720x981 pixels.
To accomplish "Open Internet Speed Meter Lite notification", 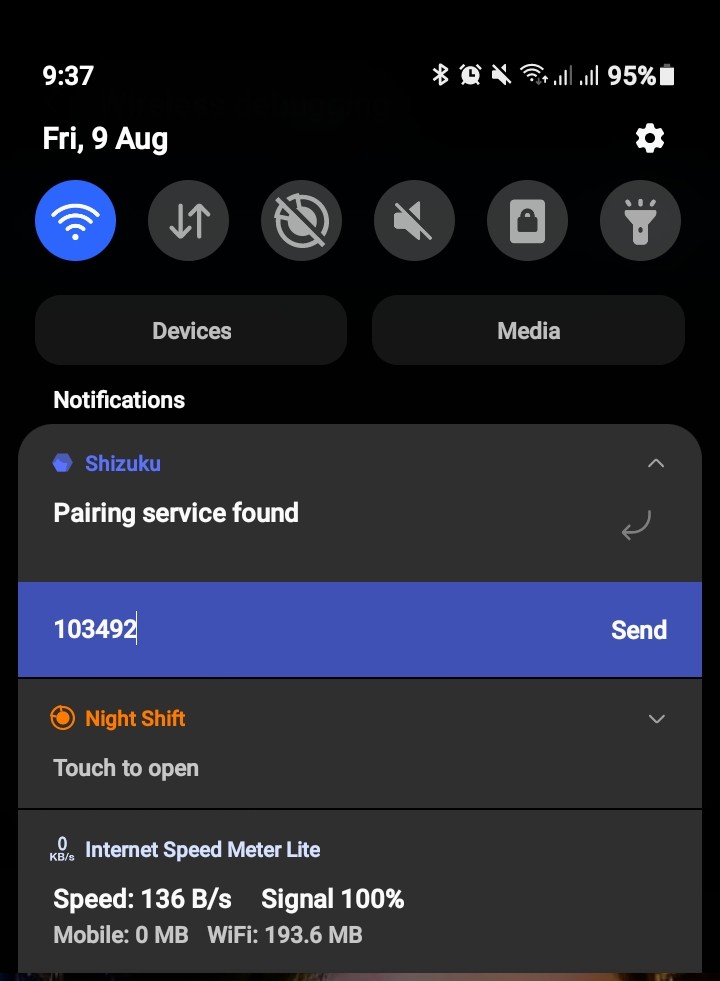I will point(300,895).
